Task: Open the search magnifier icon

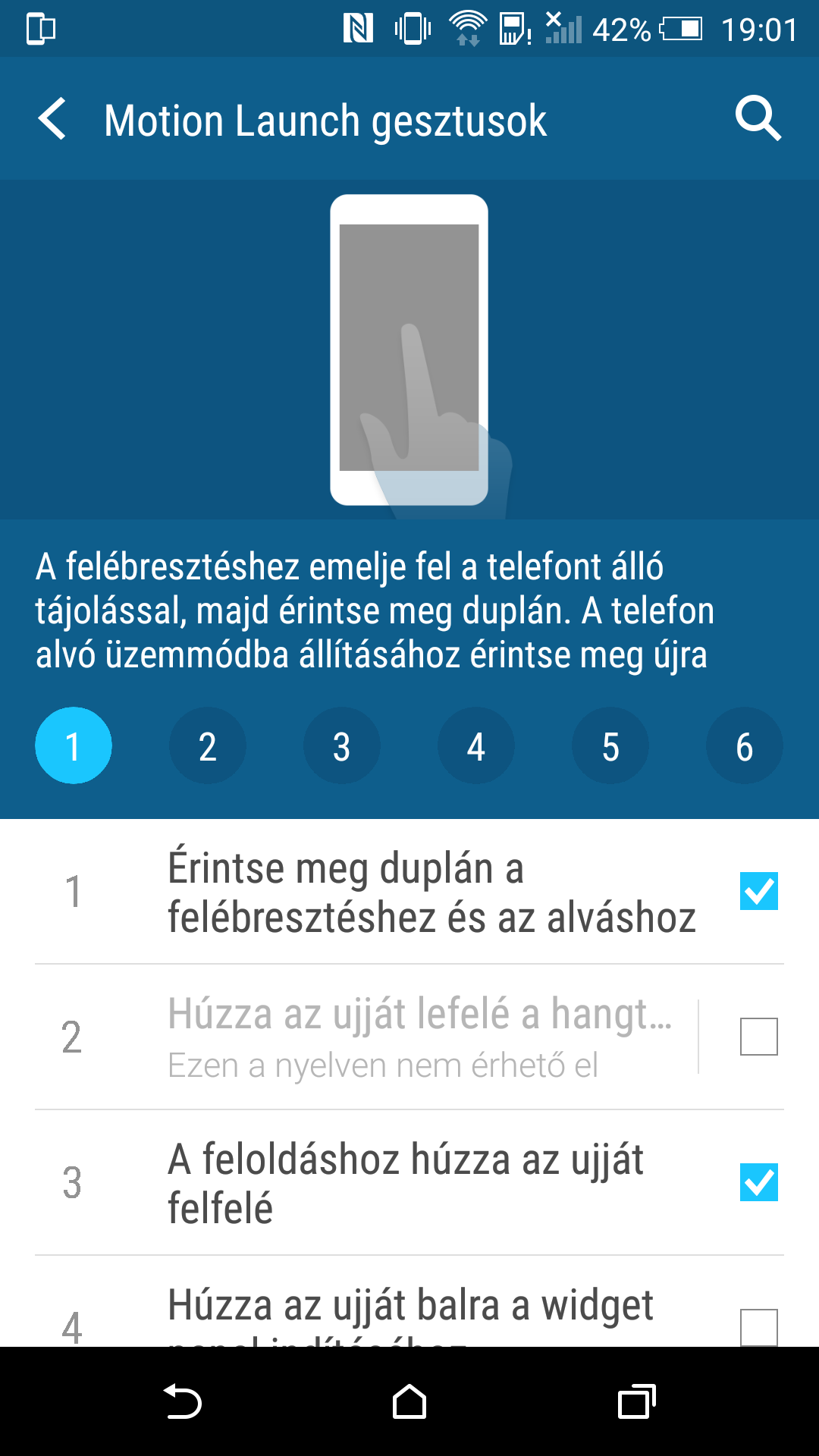Action: (x=758, y=118)
